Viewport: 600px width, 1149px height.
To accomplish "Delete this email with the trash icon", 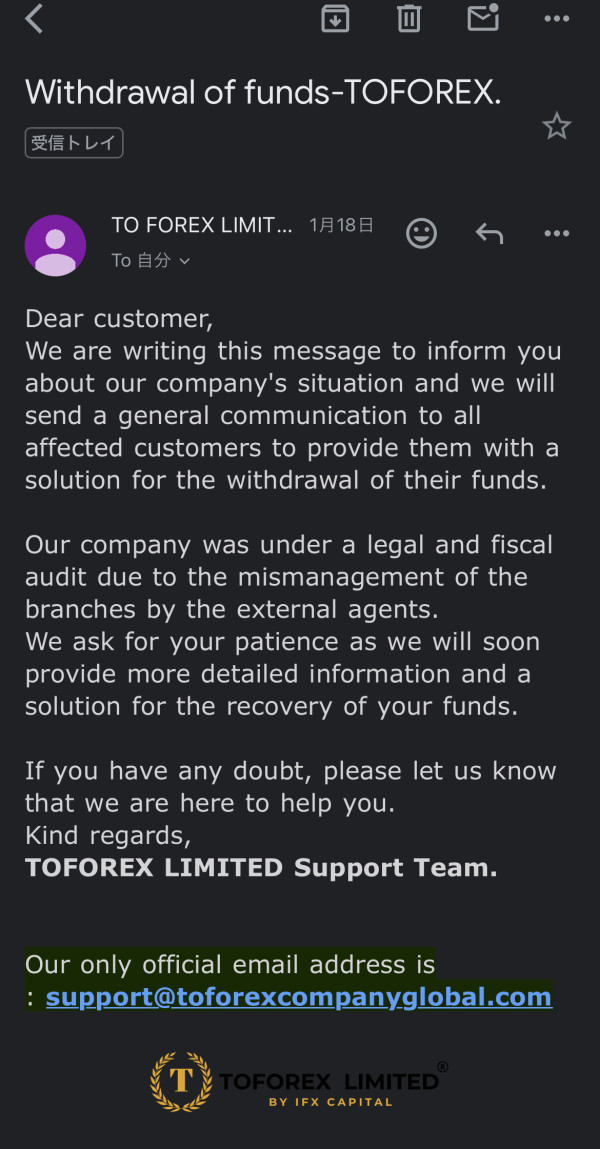I will coord(409,18).
